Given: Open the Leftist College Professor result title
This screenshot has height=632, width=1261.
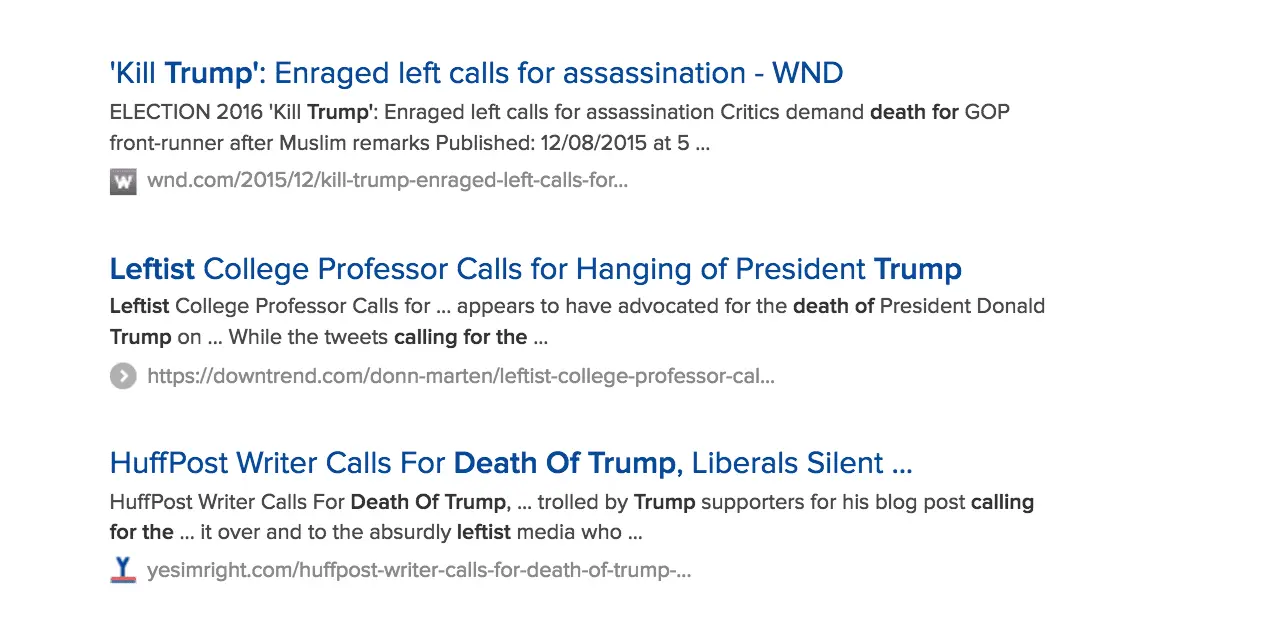Looking at the screenshot, I should click(535, 269).
